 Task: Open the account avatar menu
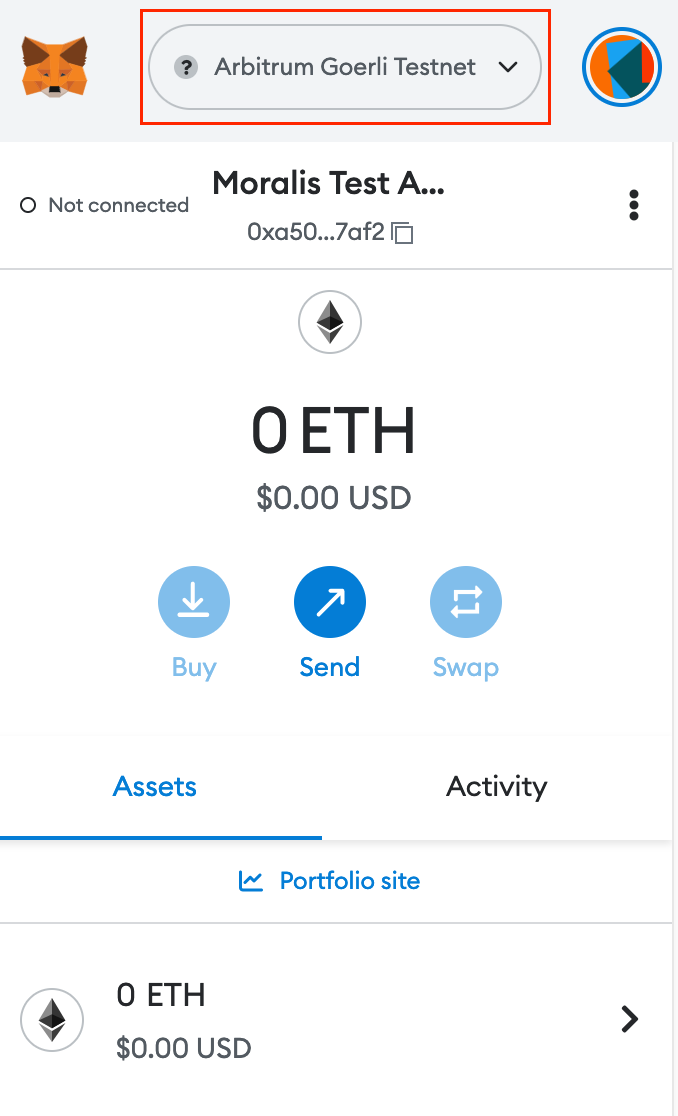tap(622, 67)
